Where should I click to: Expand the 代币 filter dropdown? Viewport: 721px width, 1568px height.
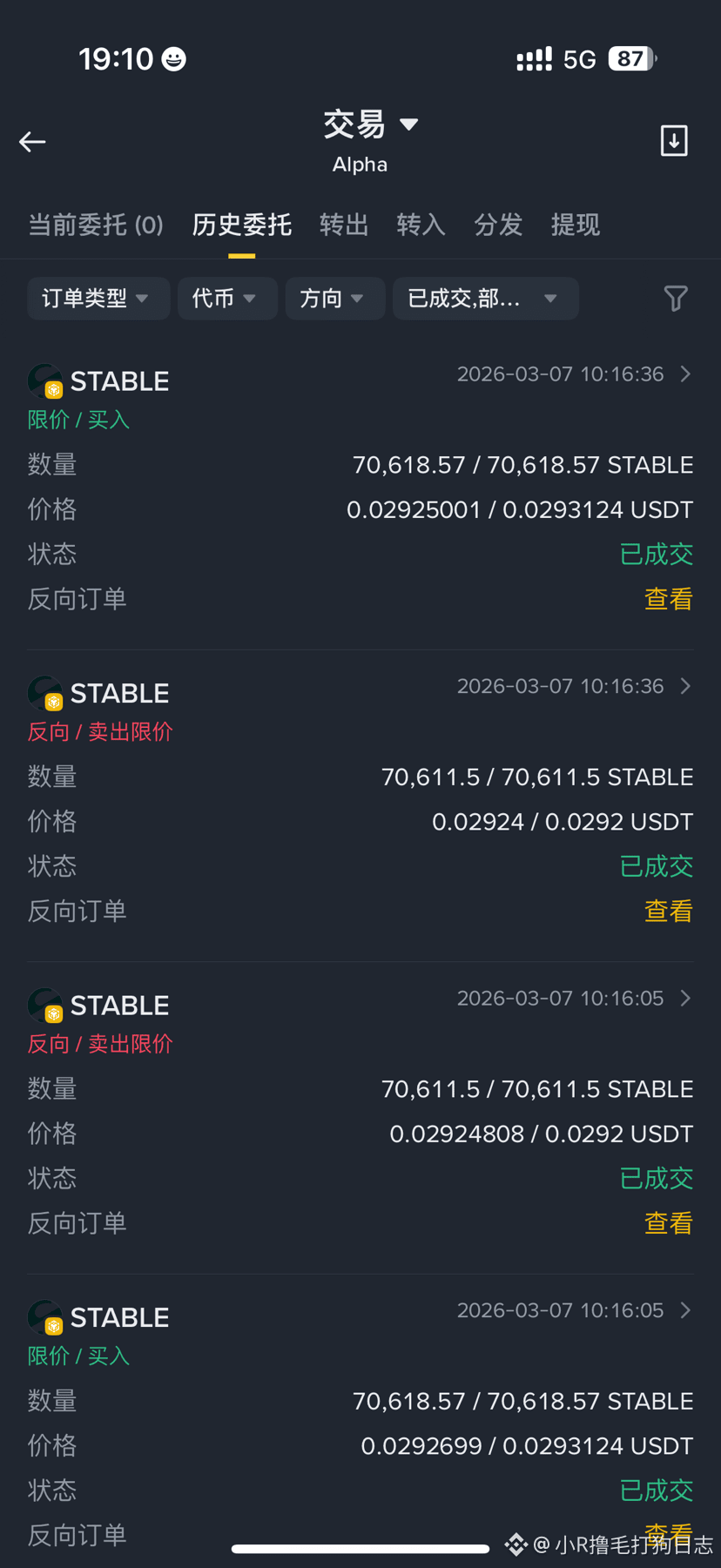(x=226, y=299)
